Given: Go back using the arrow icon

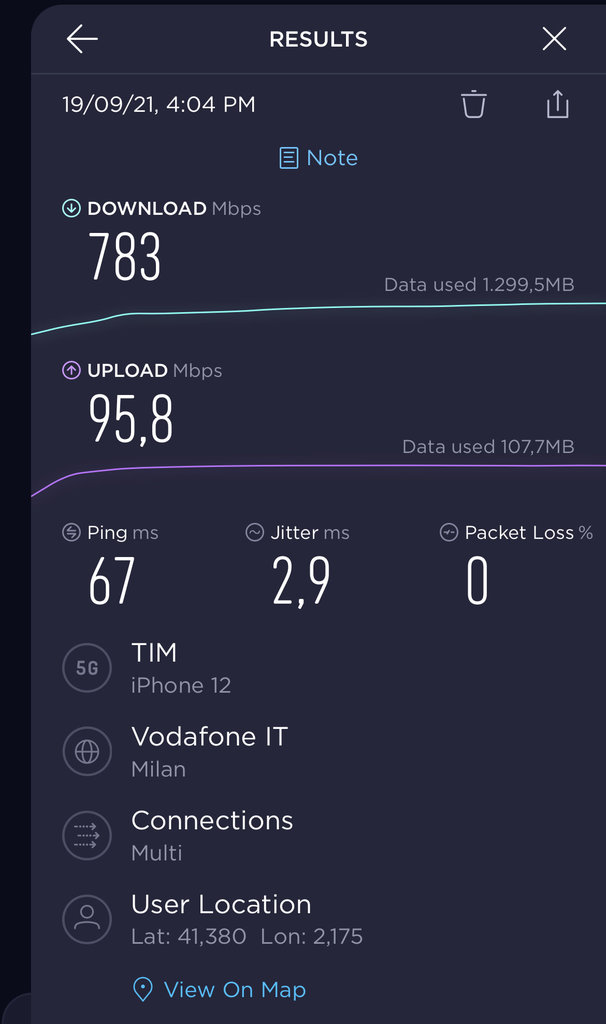Looking at the screenshot, I should point(82,39).
